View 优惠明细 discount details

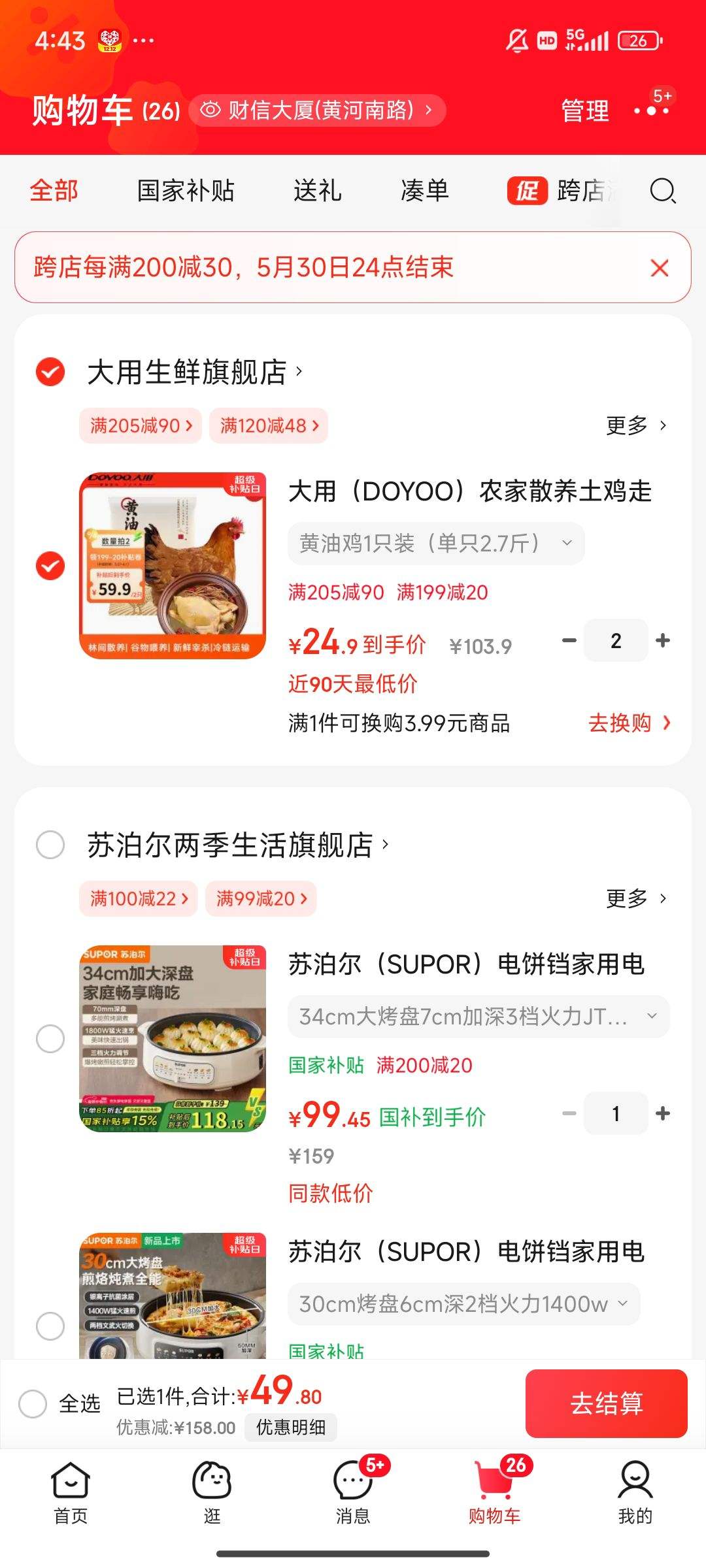click(291, 1428)
